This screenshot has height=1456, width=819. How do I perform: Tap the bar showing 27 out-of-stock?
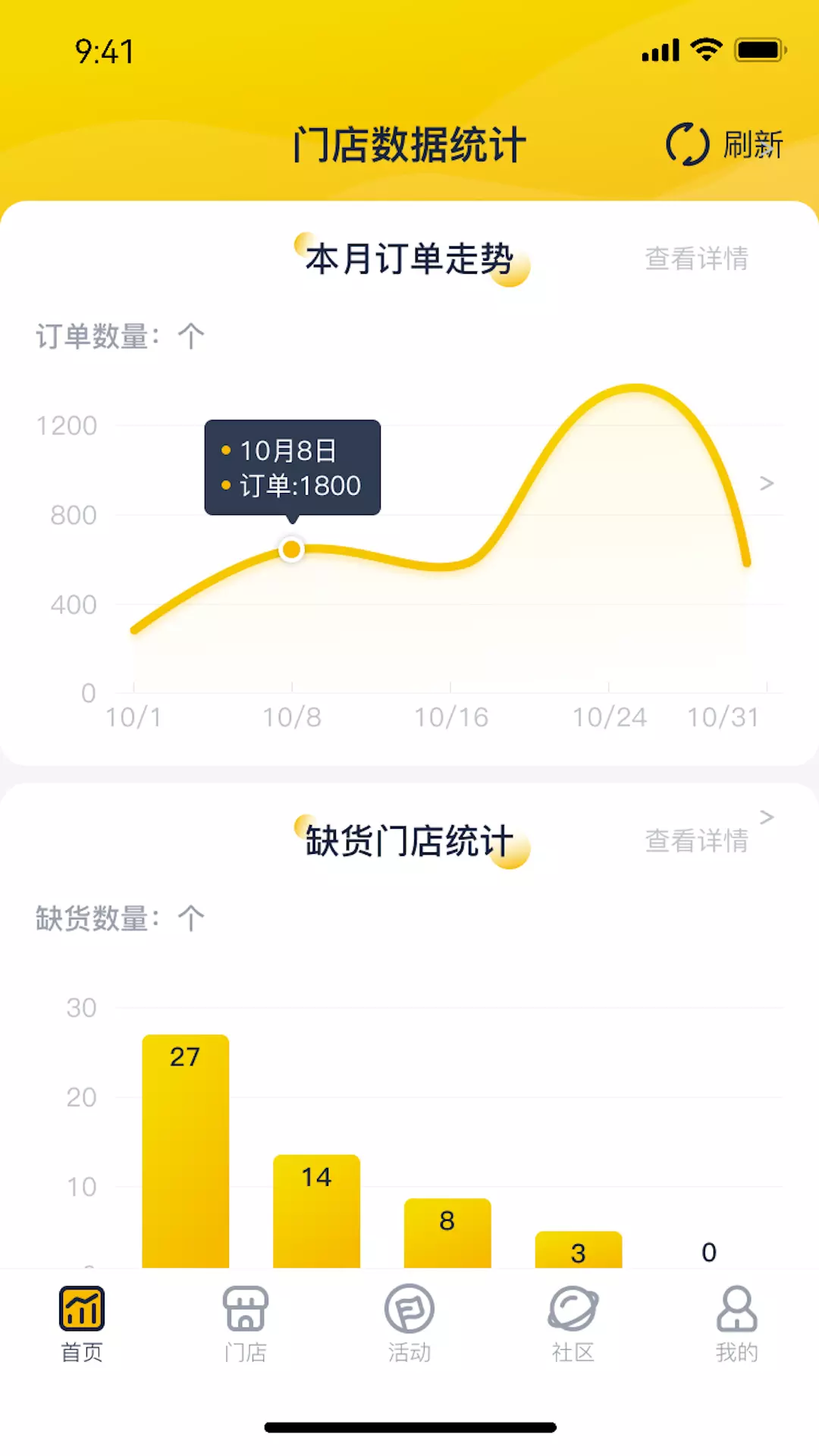pos(186,1151)
